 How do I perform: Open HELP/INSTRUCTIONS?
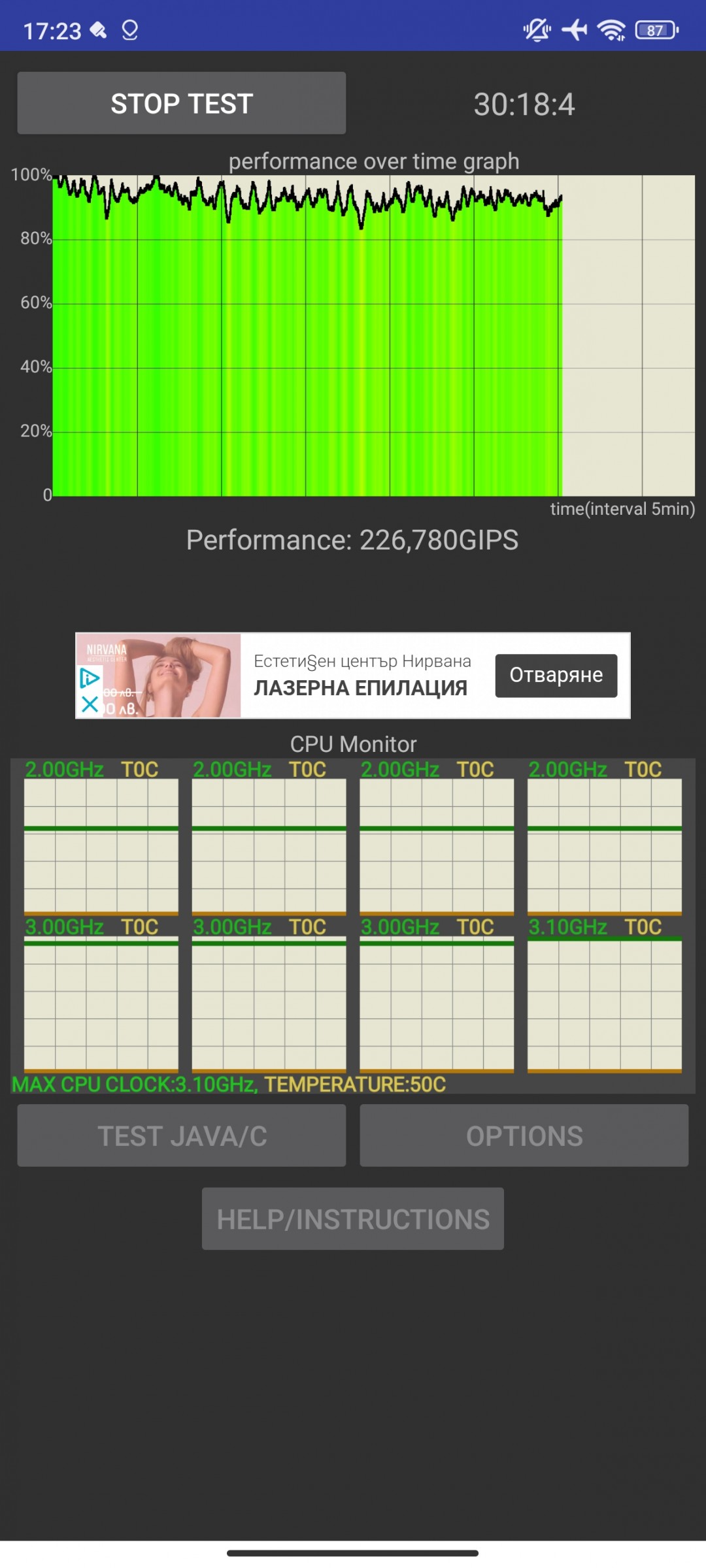352,1219
